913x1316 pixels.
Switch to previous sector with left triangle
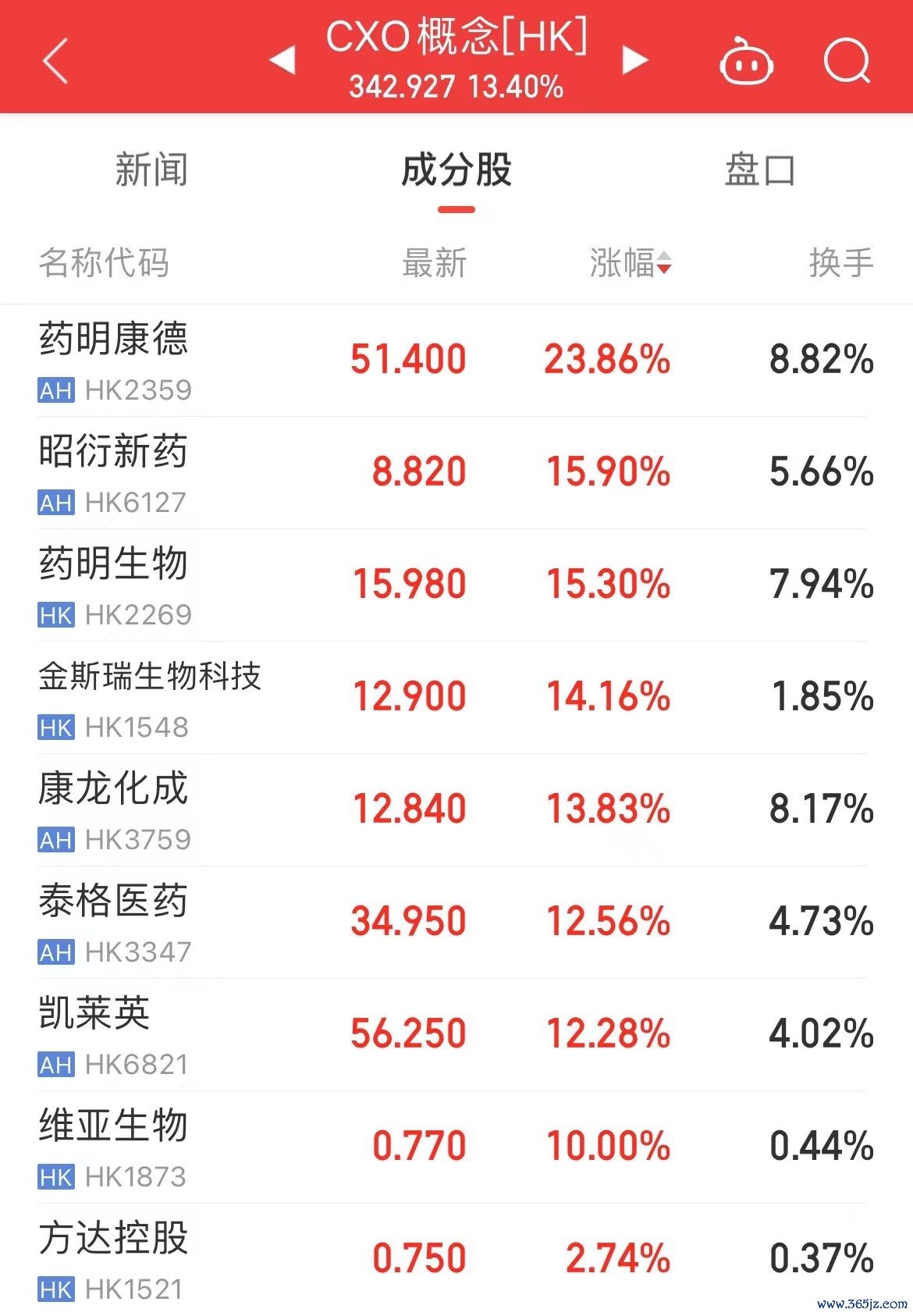[282, 60]
